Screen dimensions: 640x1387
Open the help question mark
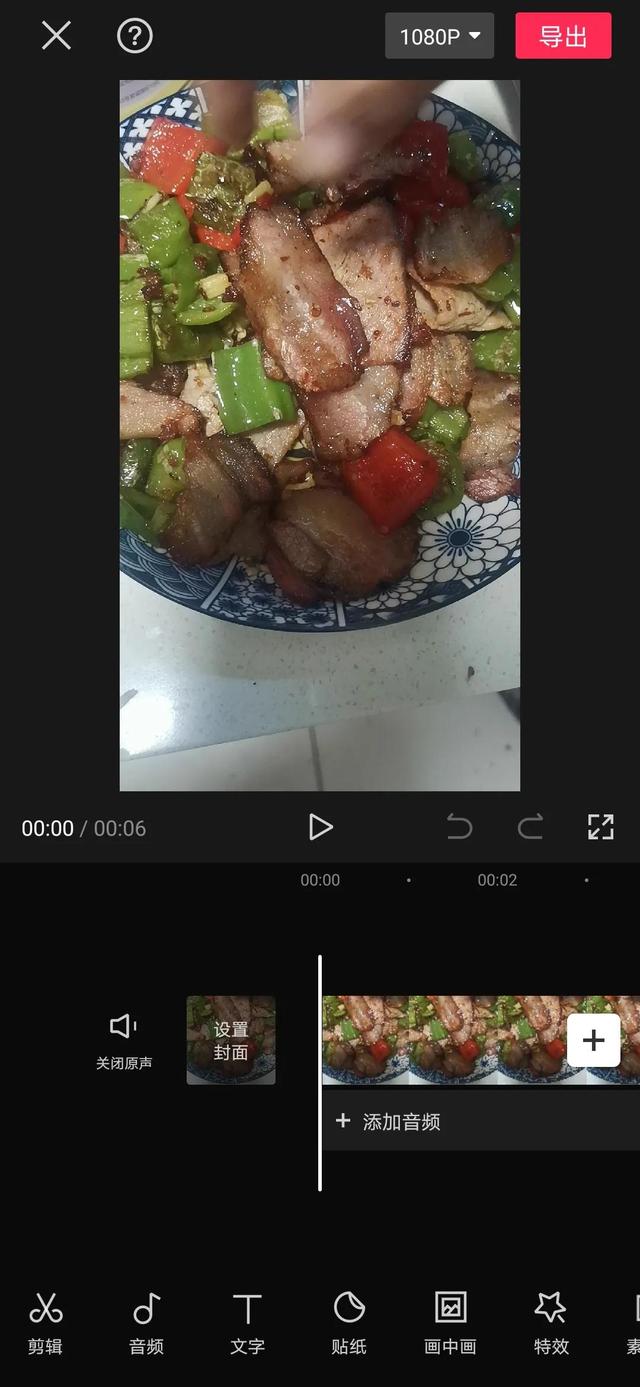tap(135, 36)
